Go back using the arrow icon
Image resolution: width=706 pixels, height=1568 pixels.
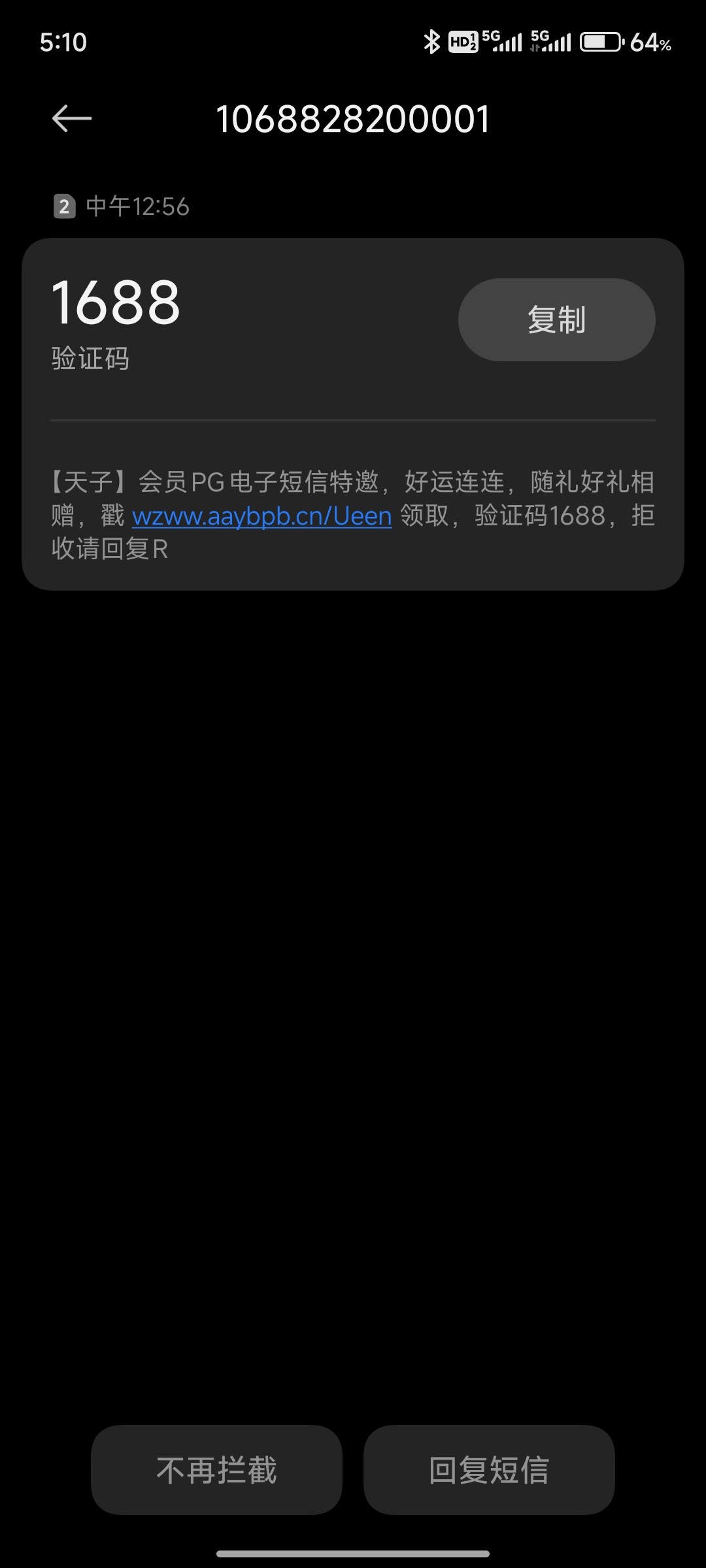point(72,119)
